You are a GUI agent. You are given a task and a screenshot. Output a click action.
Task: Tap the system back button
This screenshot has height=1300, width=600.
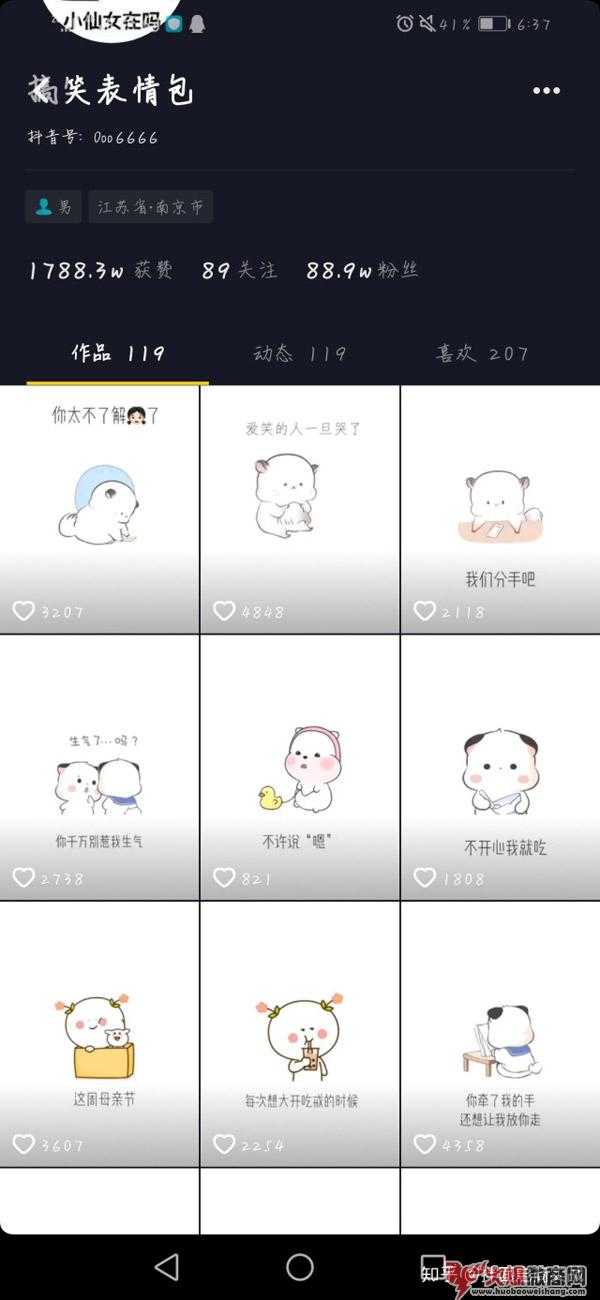(x=167, y=1267)
